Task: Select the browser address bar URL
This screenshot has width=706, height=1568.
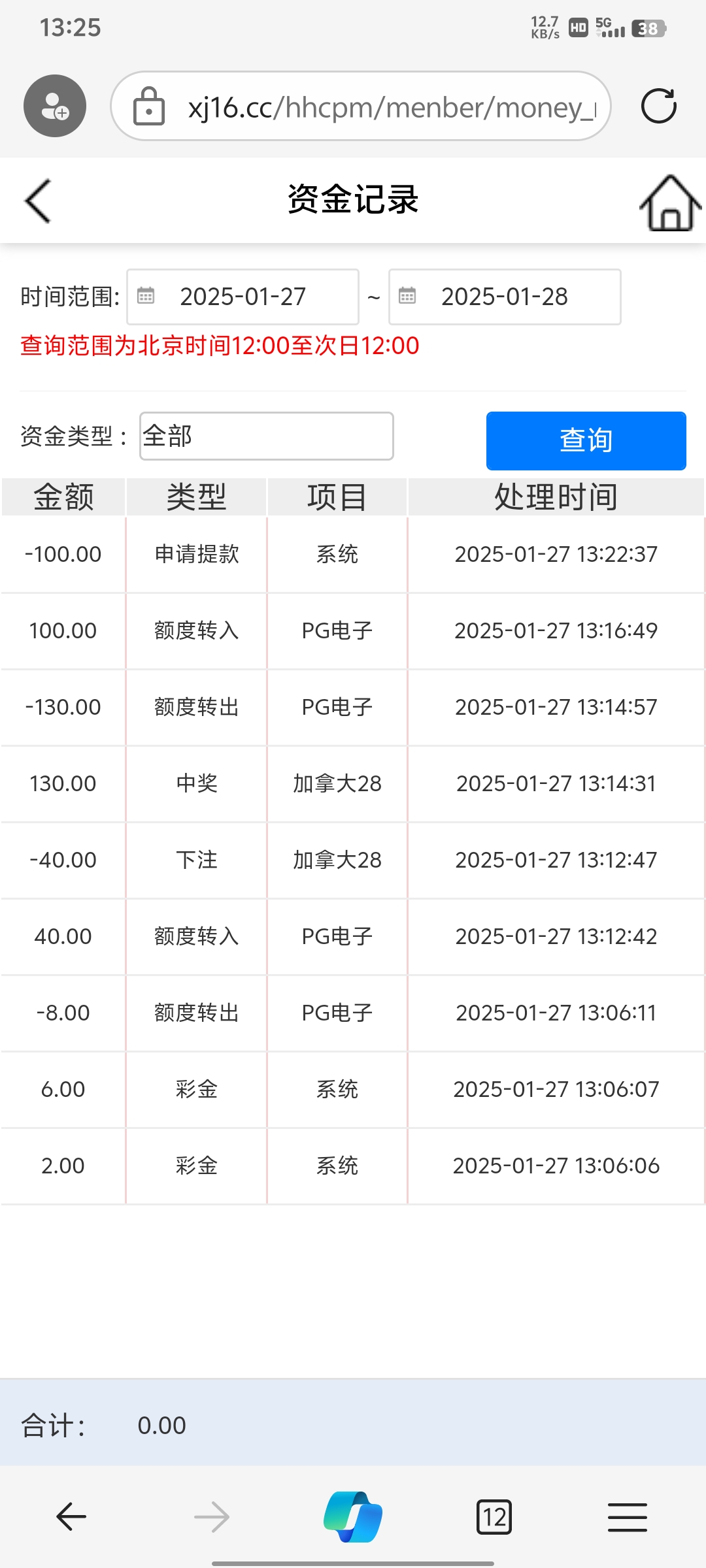Action: [x=391, y=107]
